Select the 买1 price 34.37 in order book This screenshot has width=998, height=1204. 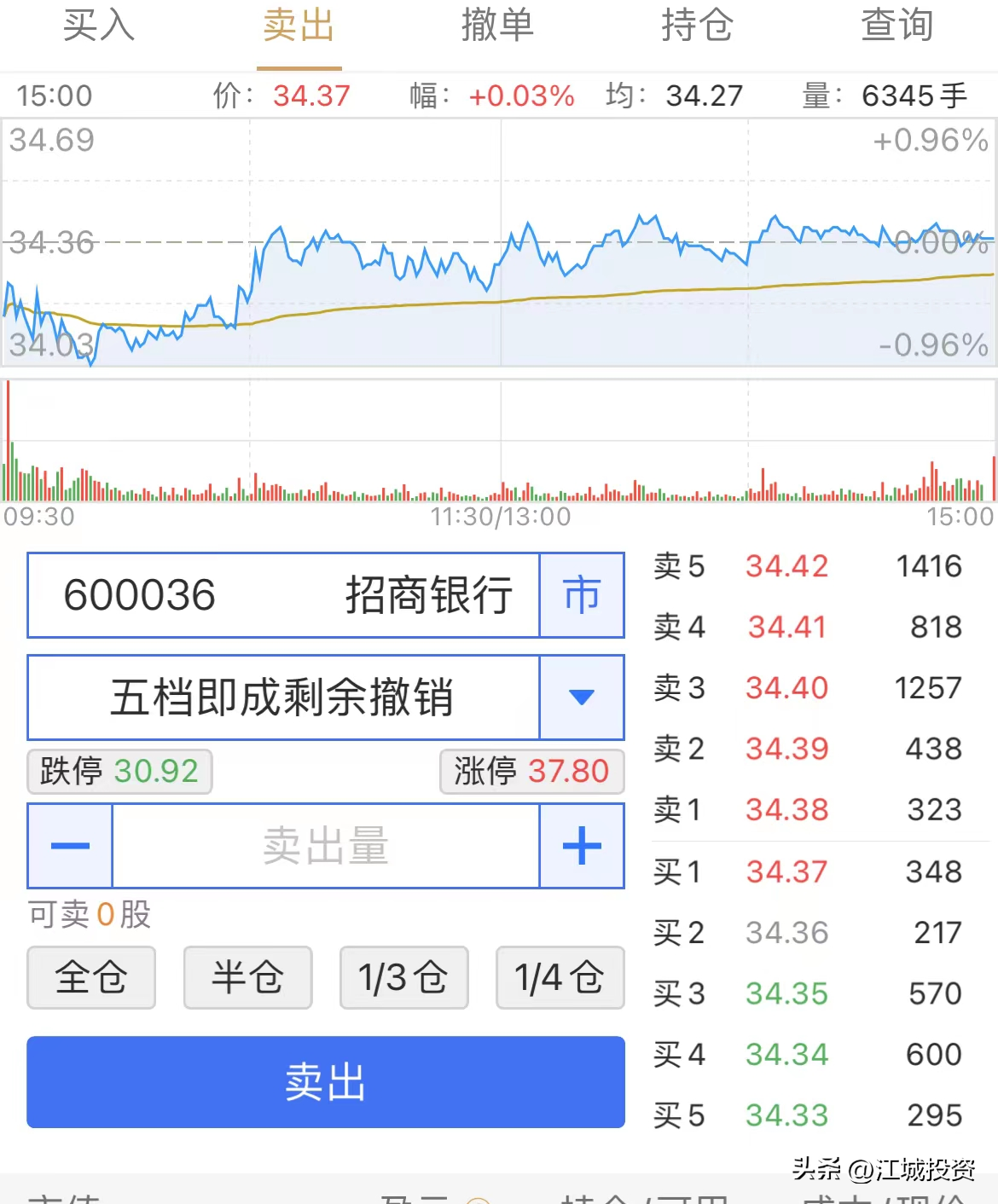pos(786,871)
